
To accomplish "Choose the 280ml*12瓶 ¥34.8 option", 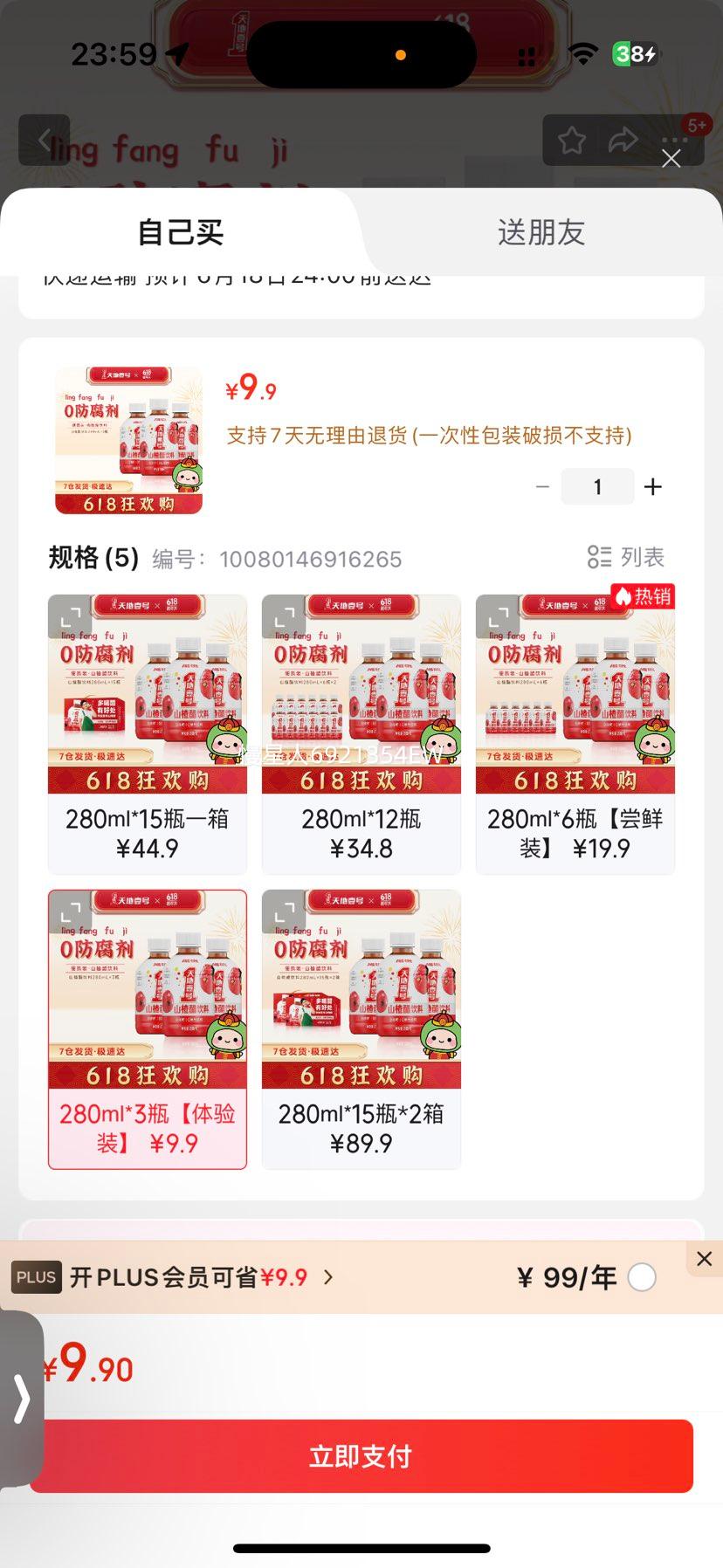I will coord(361,733).
